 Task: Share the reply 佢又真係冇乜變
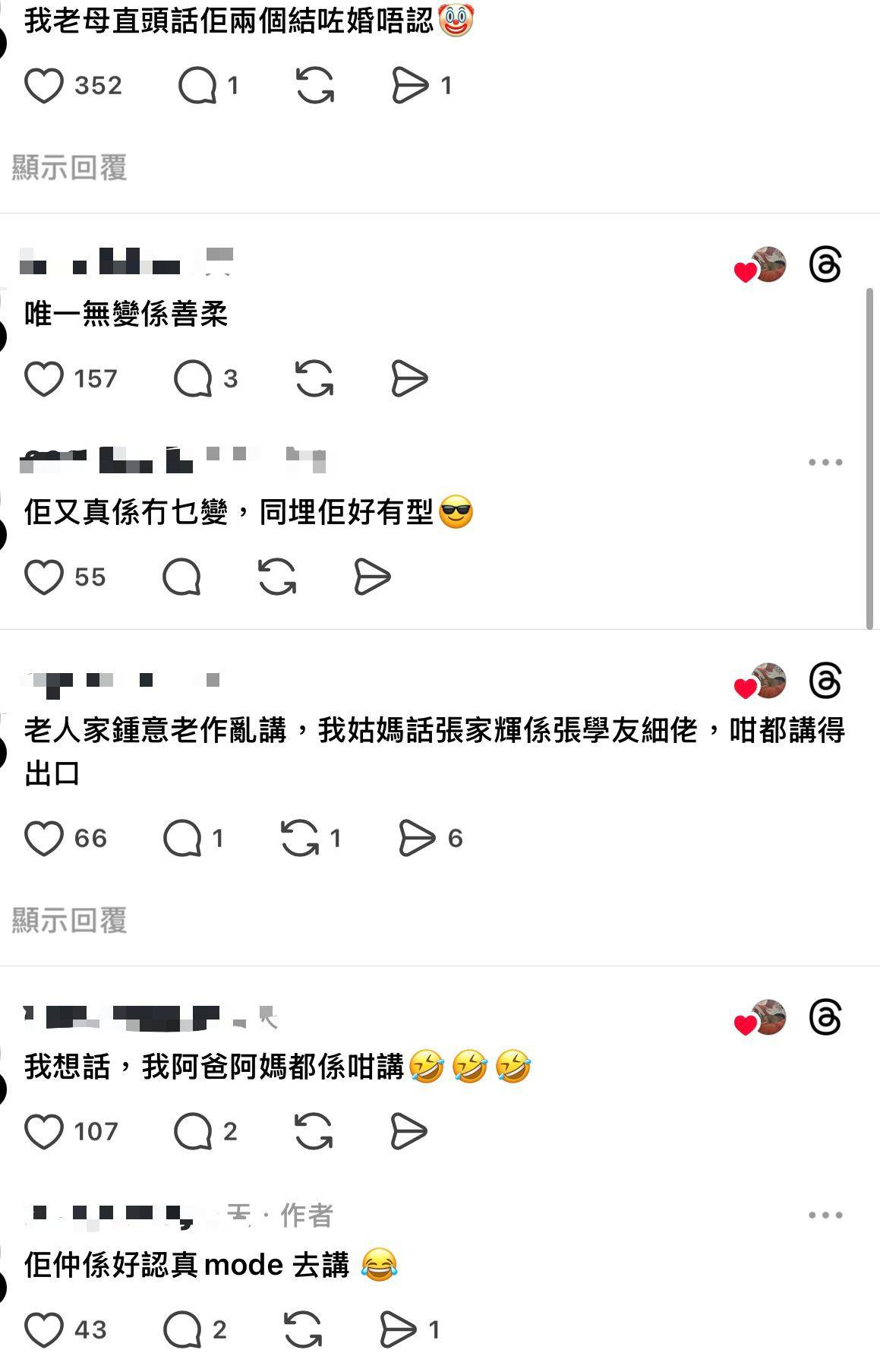(373, 577)
